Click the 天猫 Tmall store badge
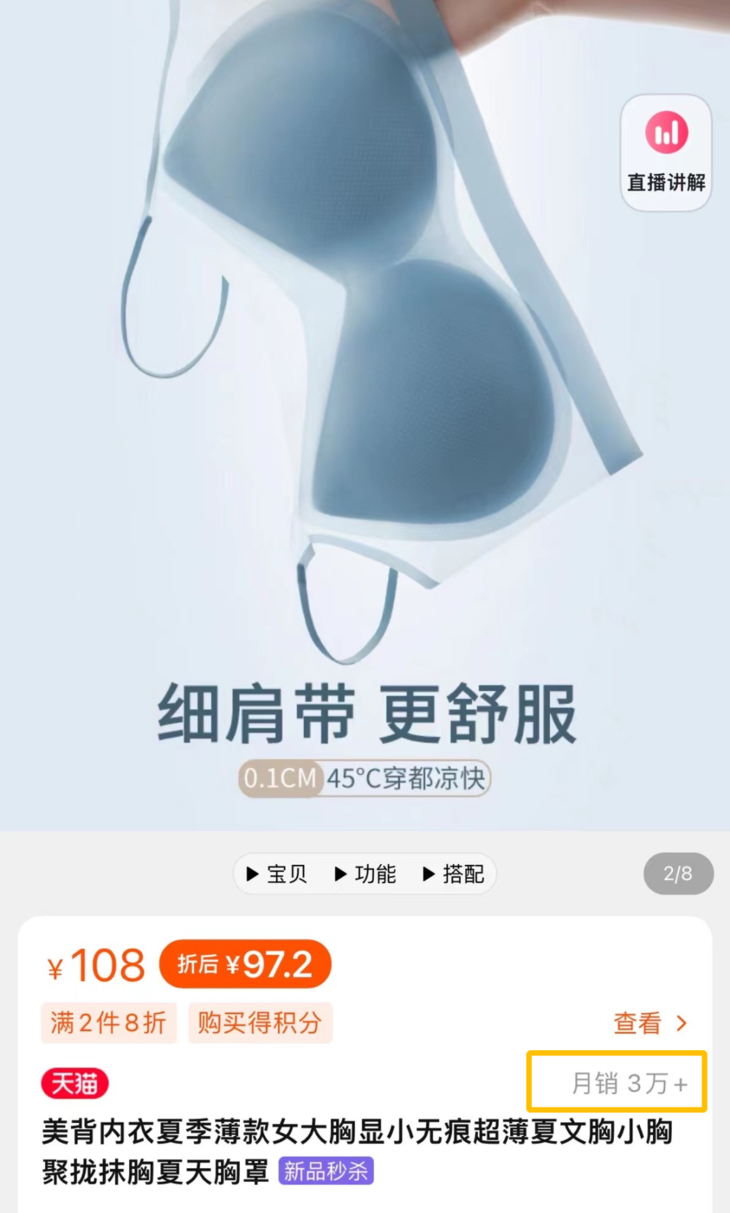This screenshot has width=730, height=1213. 75,1083
